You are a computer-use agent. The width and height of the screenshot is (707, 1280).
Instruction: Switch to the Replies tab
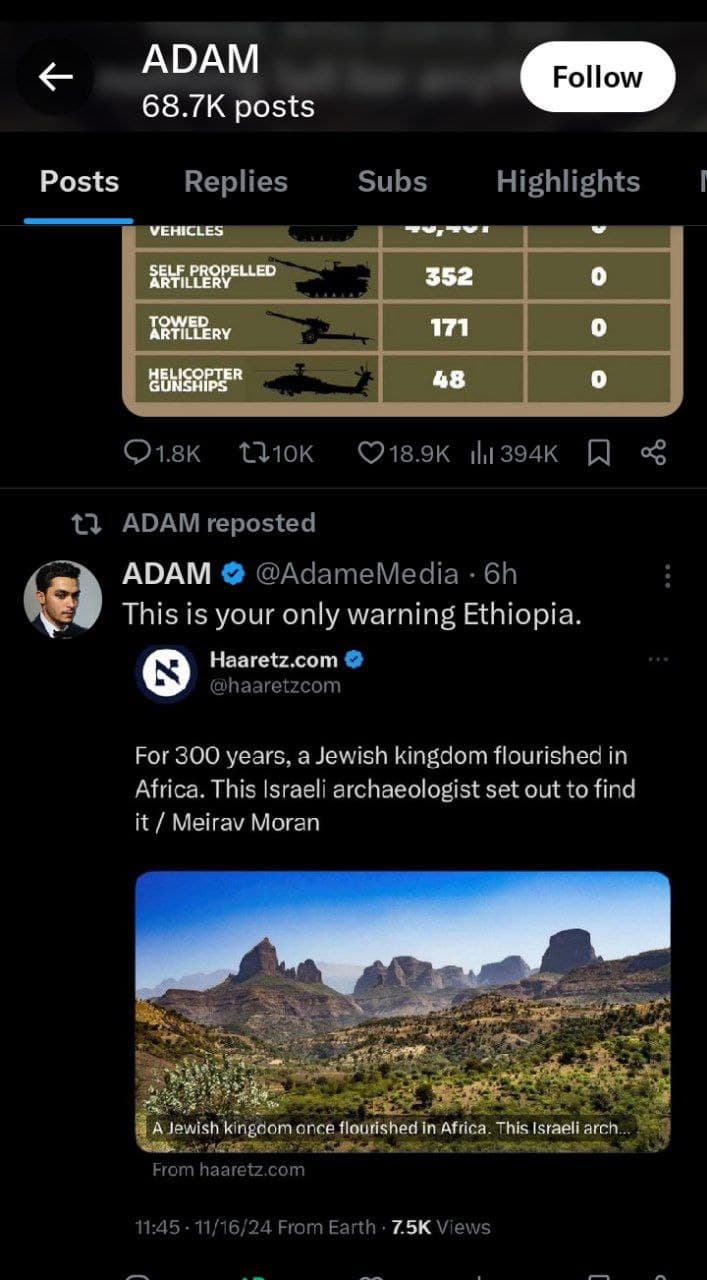click(236, 182)
